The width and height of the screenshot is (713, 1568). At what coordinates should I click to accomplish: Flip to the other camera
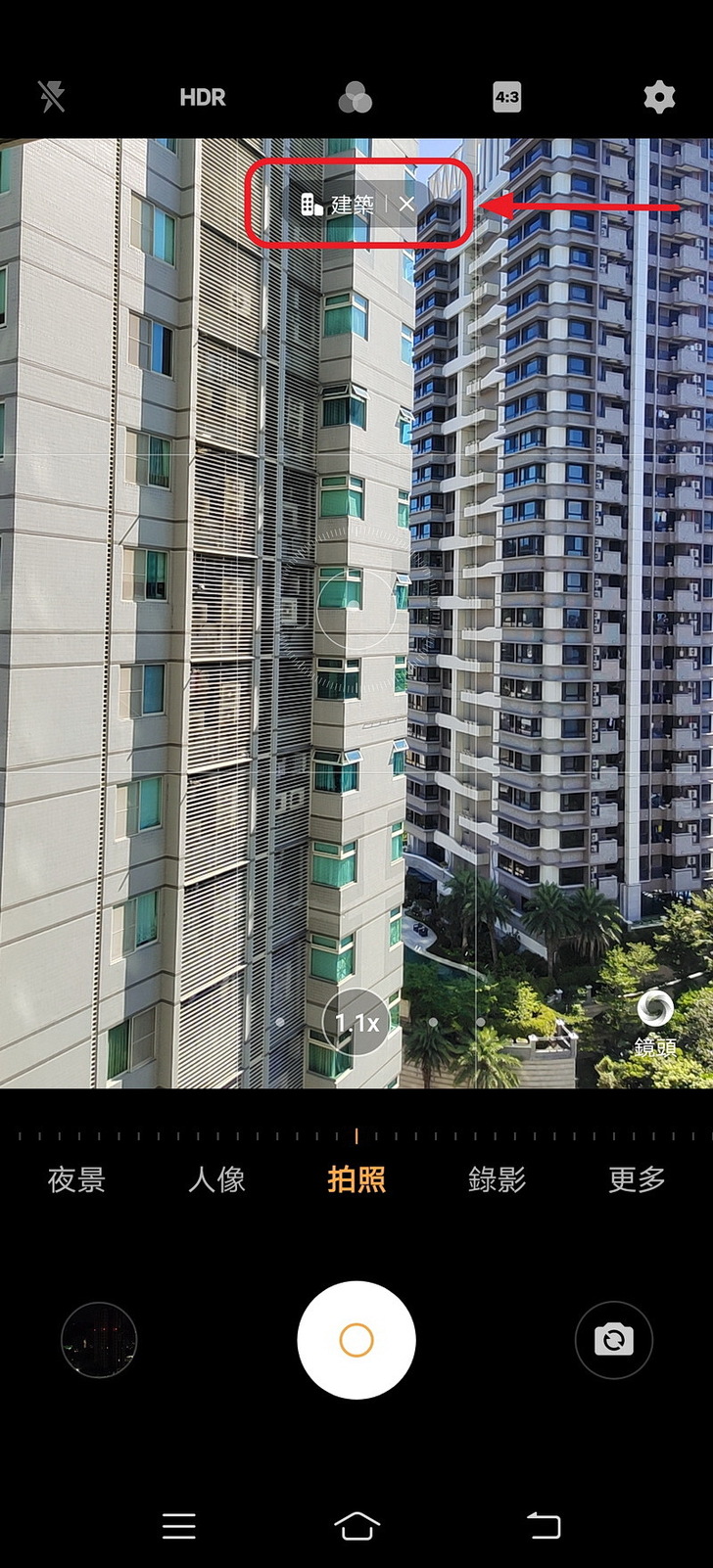[x=613, y=1340]
